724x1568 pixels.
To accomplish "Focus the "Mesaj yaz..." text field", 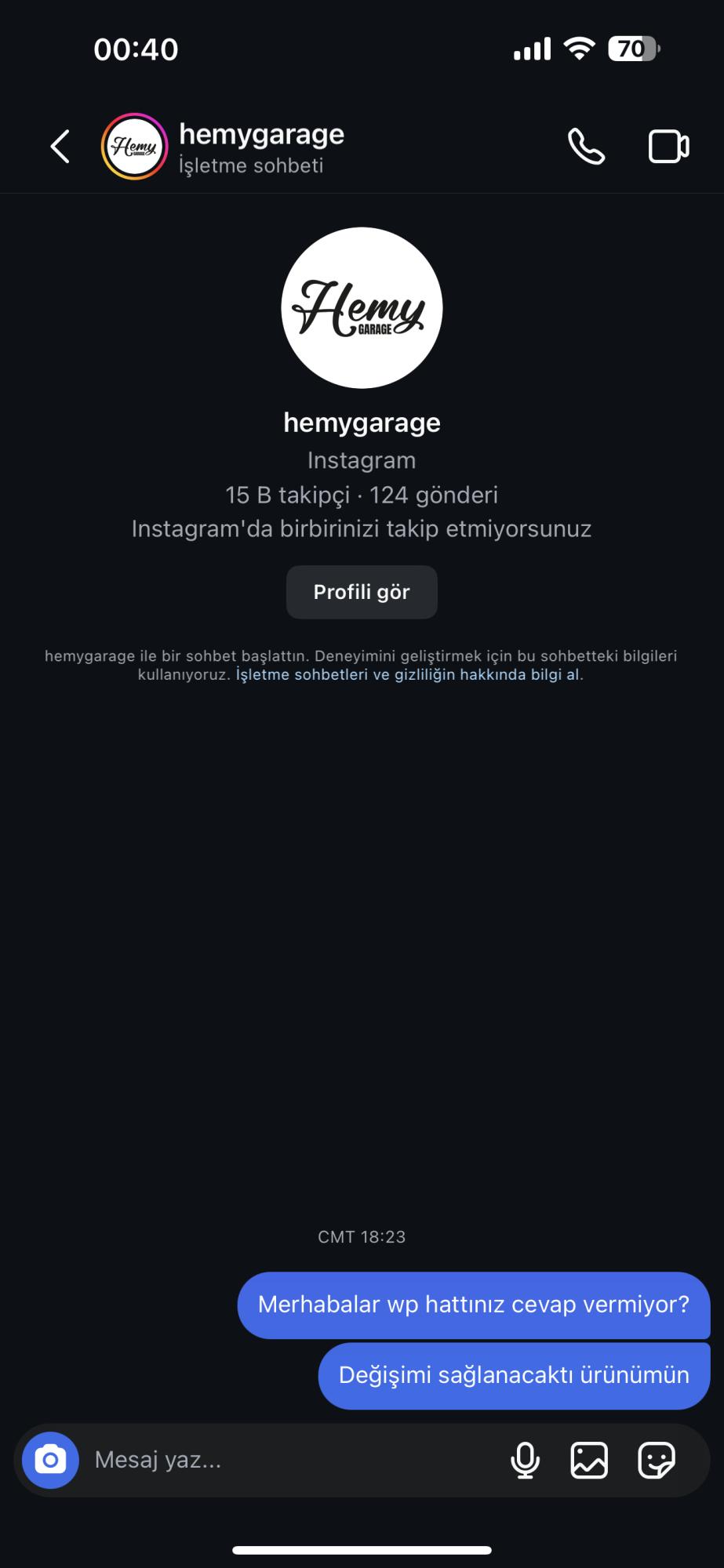I will (290, 1460).
